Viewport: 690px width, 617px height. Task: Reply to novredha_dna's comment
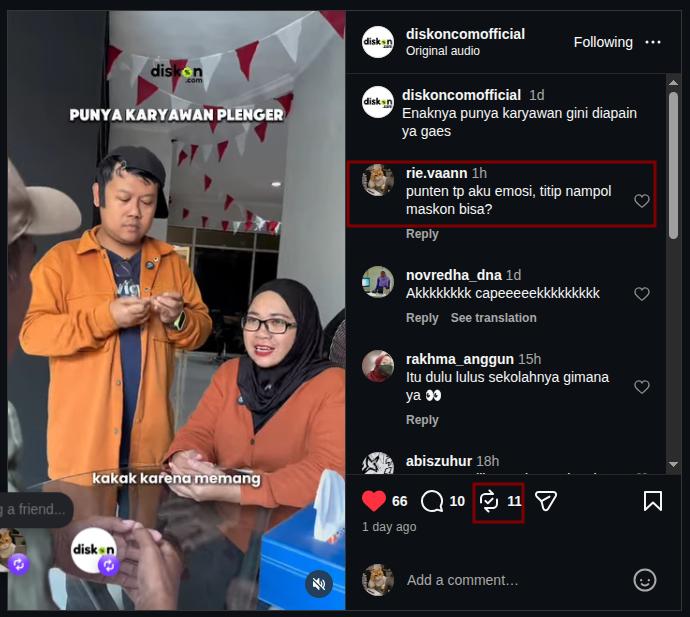point(422,318)
